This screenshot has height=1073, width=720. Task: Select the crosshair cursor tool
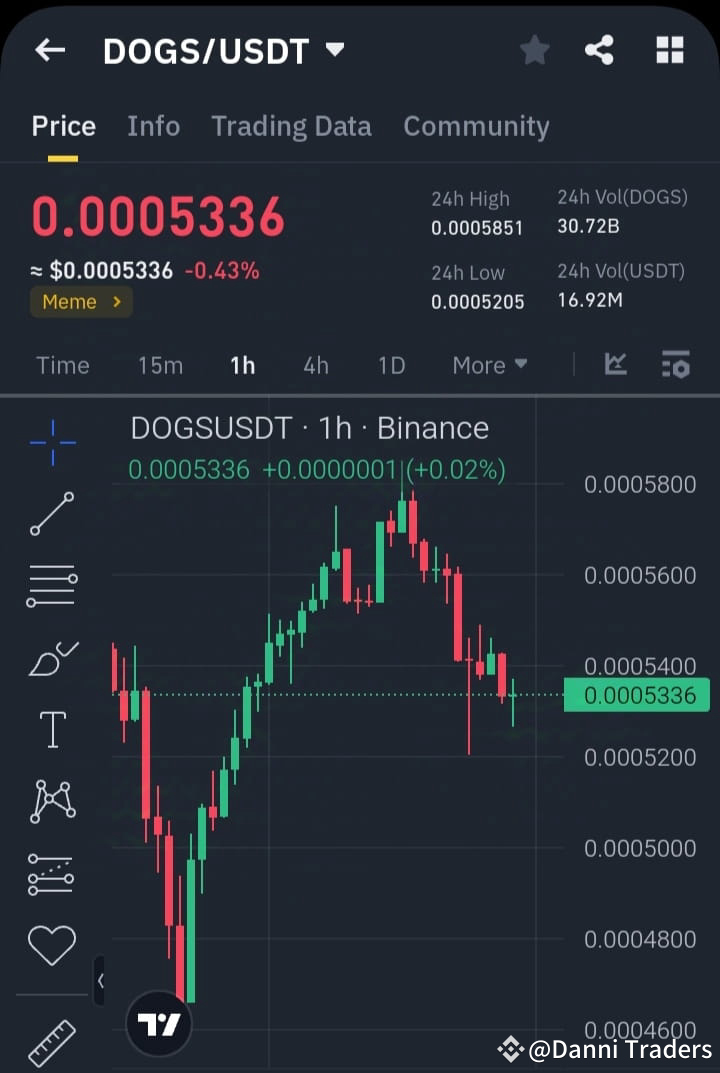52,441
